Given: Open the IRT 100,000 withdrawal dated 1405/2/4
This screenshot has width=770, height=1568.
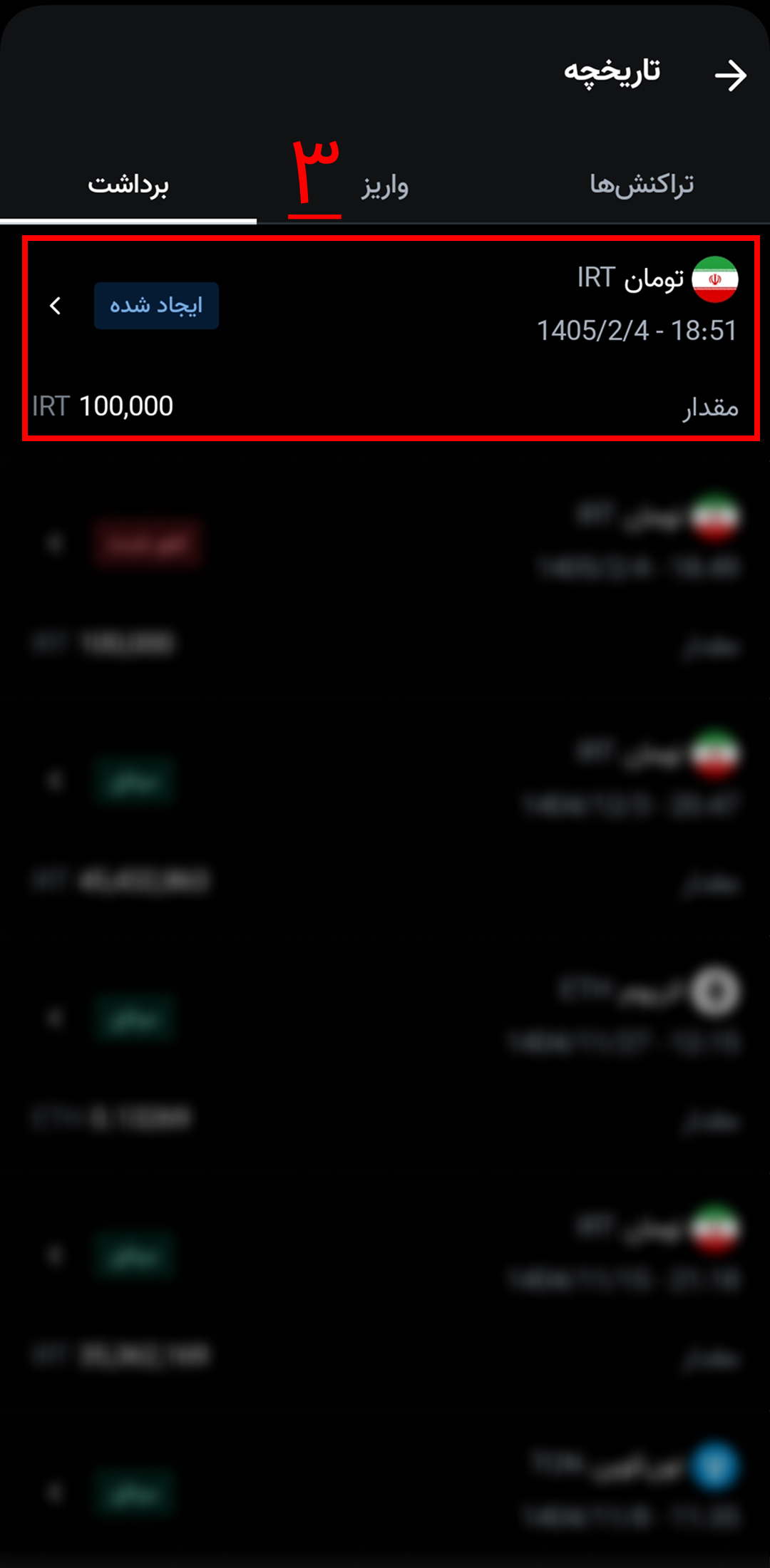Looking at the screenshot, I should (391, 339).
